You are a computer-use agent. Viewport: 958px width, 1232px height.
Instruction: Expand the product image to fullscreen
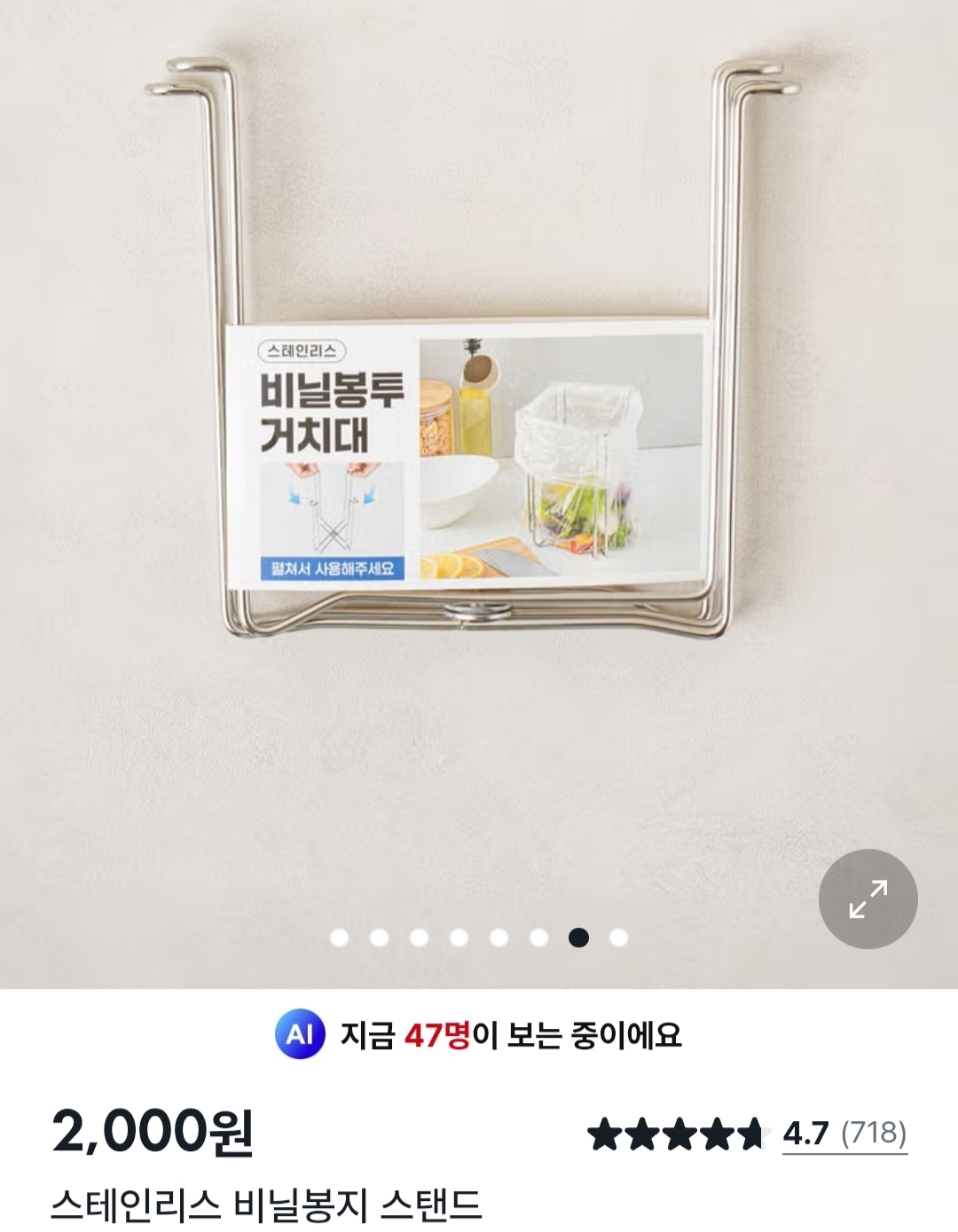[x=868, y=898]
